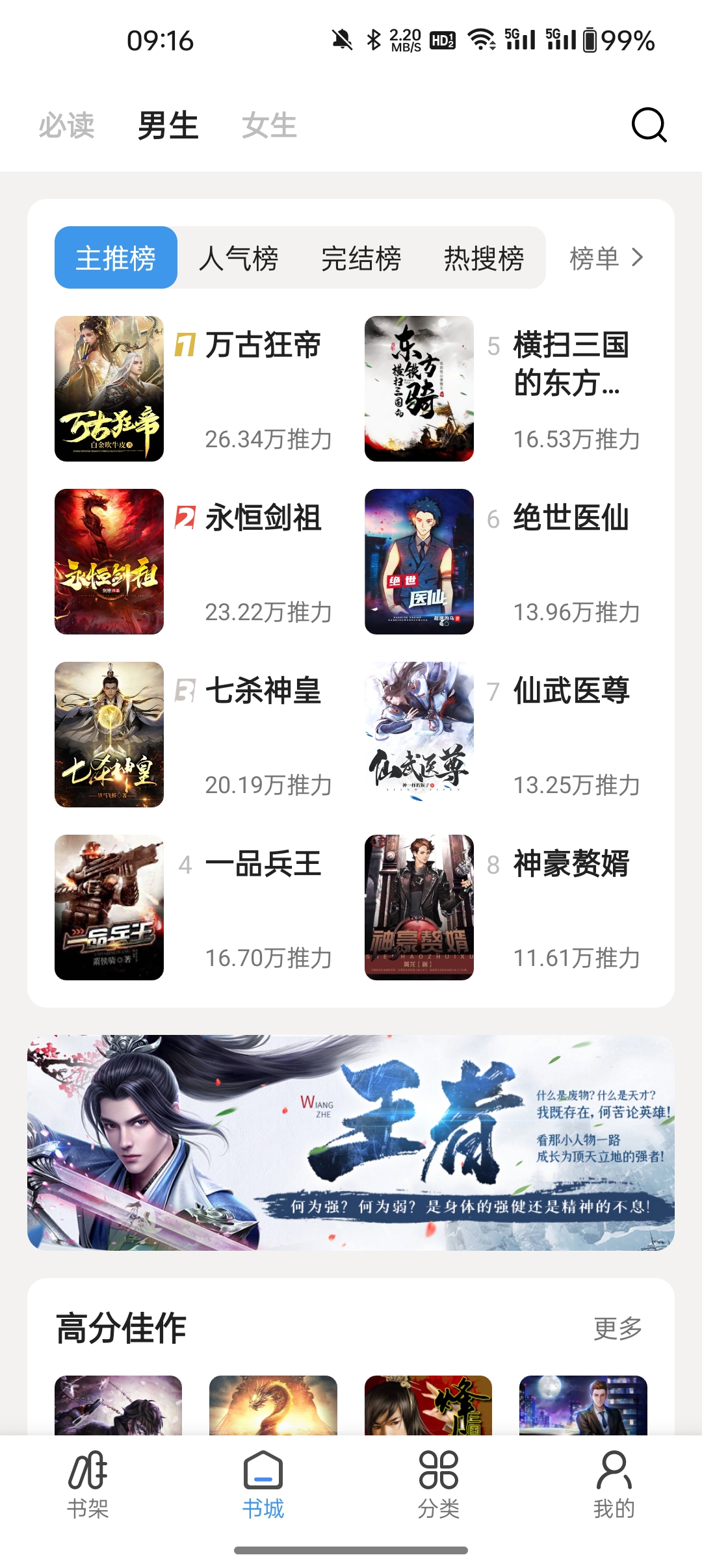Open the 王者 promotional banner
Viewport: 702px width, 1568px height.
coord(351,1142)
